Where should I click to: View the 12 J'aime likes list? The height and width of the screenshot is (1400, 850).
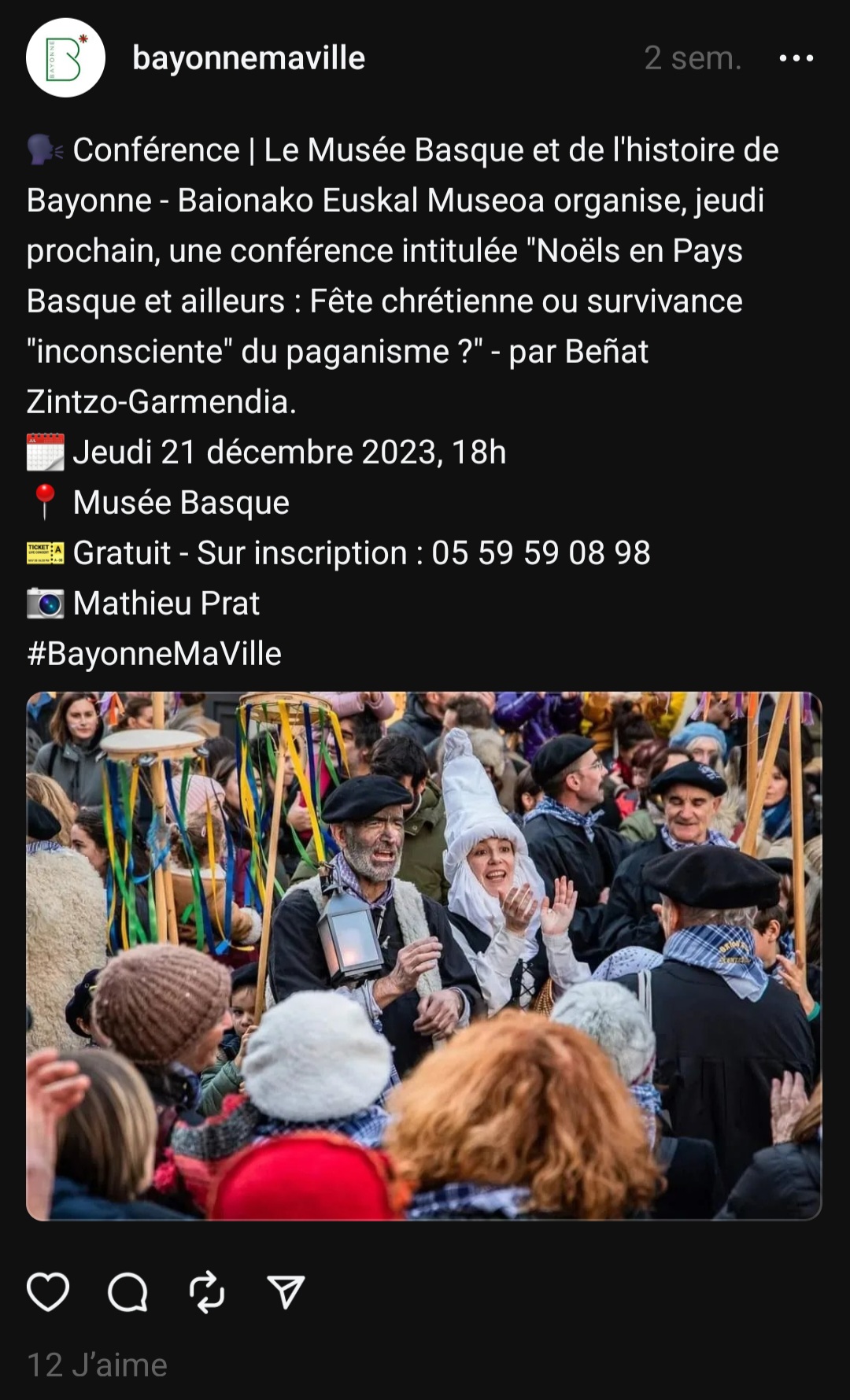(x=97, y=1365)
